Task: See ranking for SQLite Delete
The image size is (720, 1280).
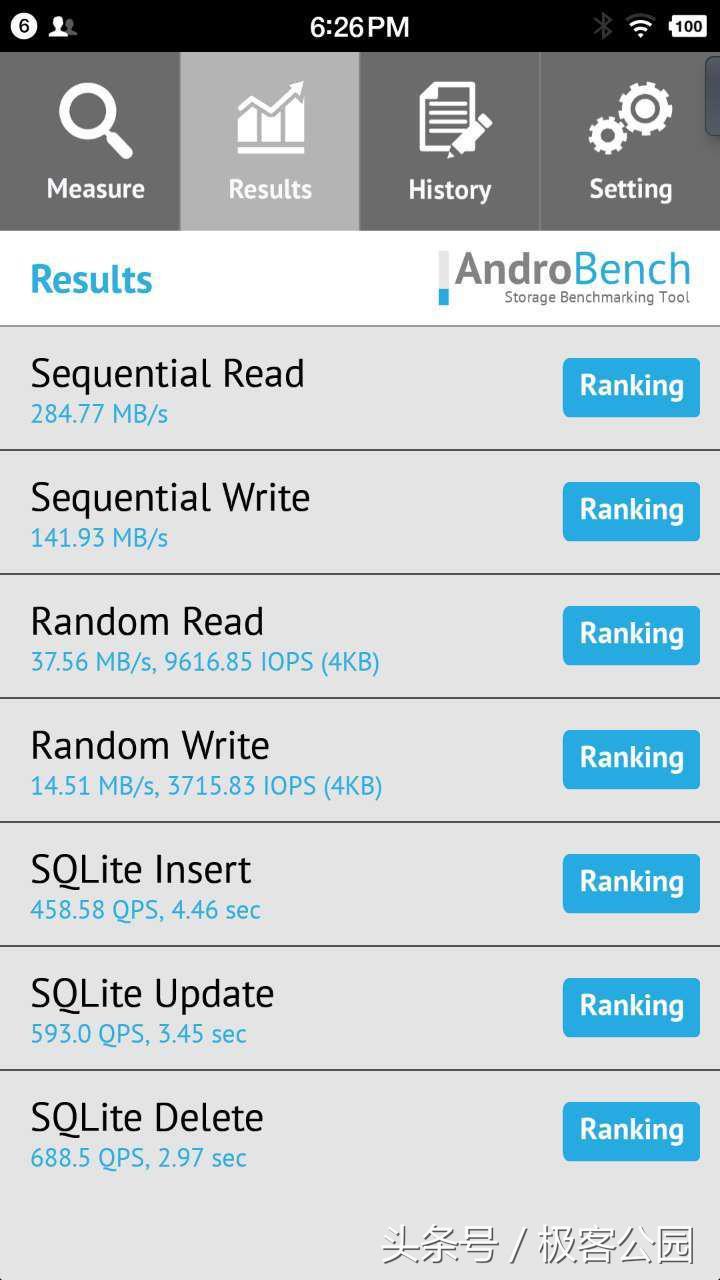Action: 631,1131
